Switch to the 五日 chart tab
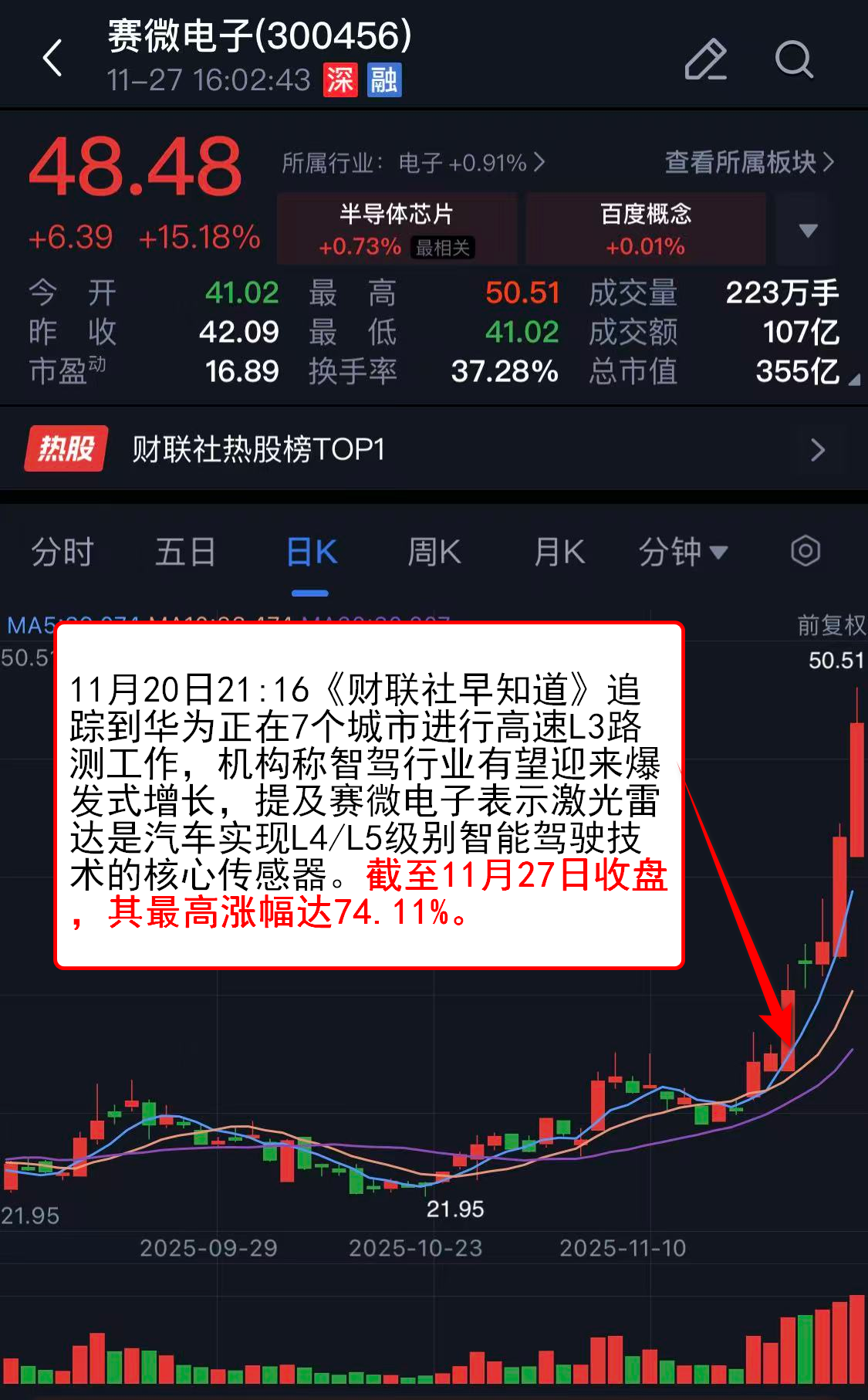 click(185, 553)
